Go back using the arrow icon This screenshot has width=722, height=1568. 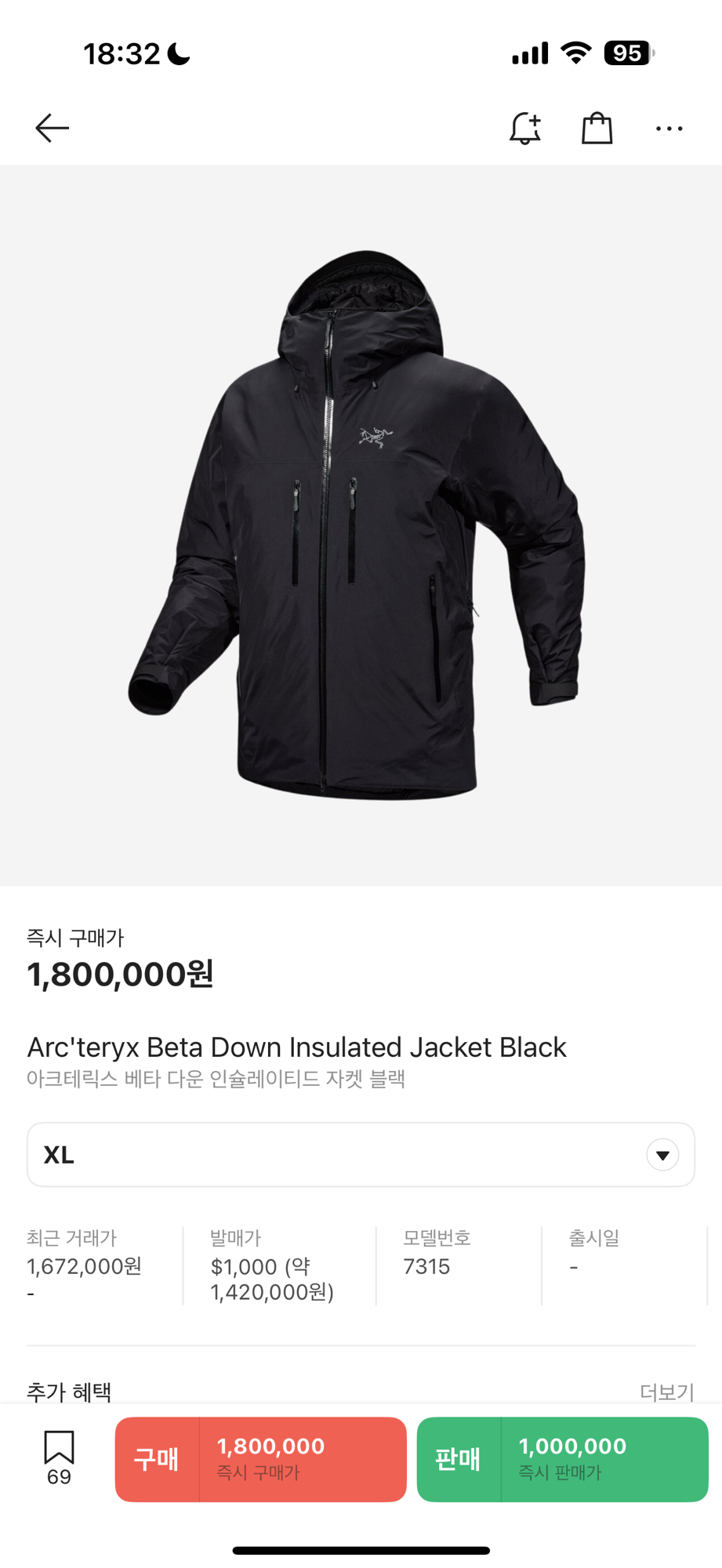[x=53, y=128]
